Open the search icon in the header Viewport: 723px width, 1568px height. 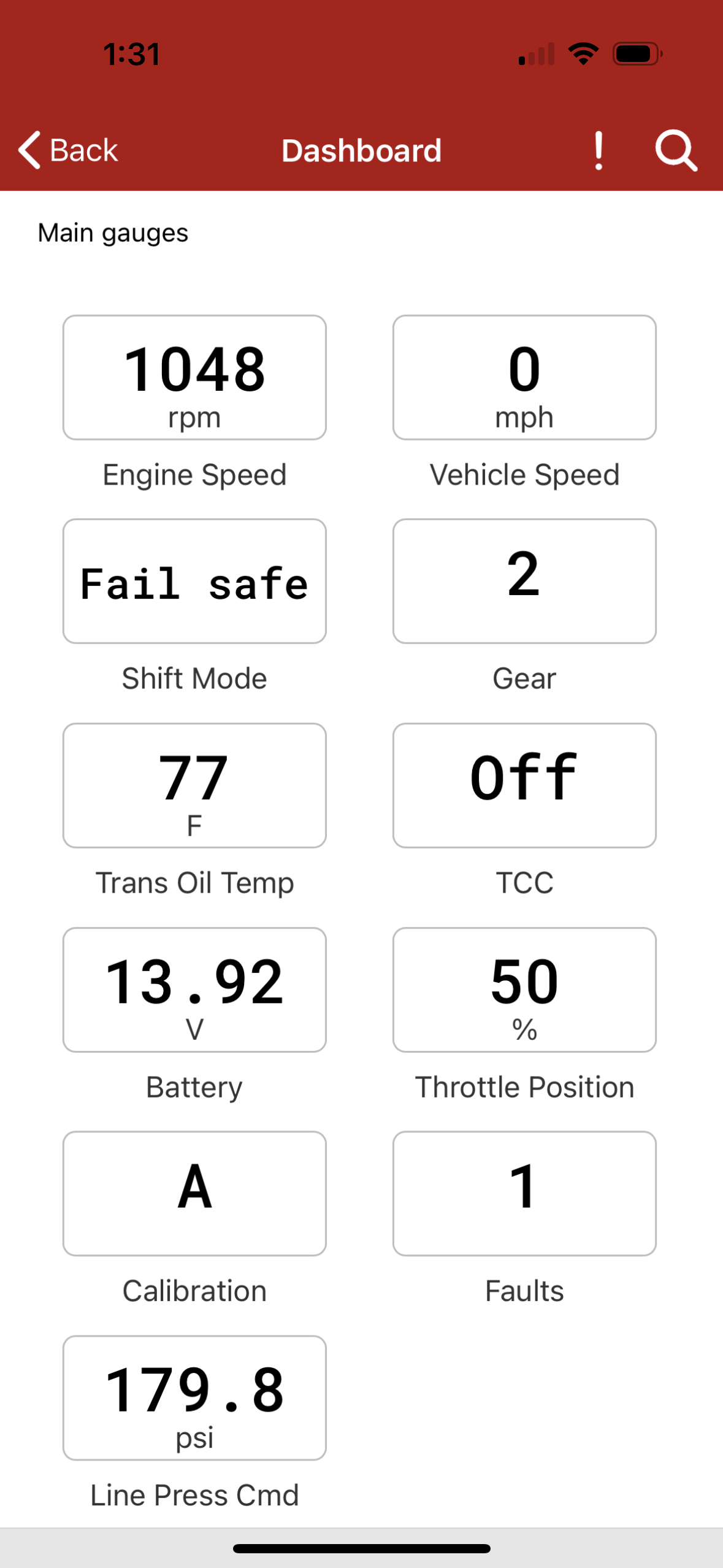[676, 150]
